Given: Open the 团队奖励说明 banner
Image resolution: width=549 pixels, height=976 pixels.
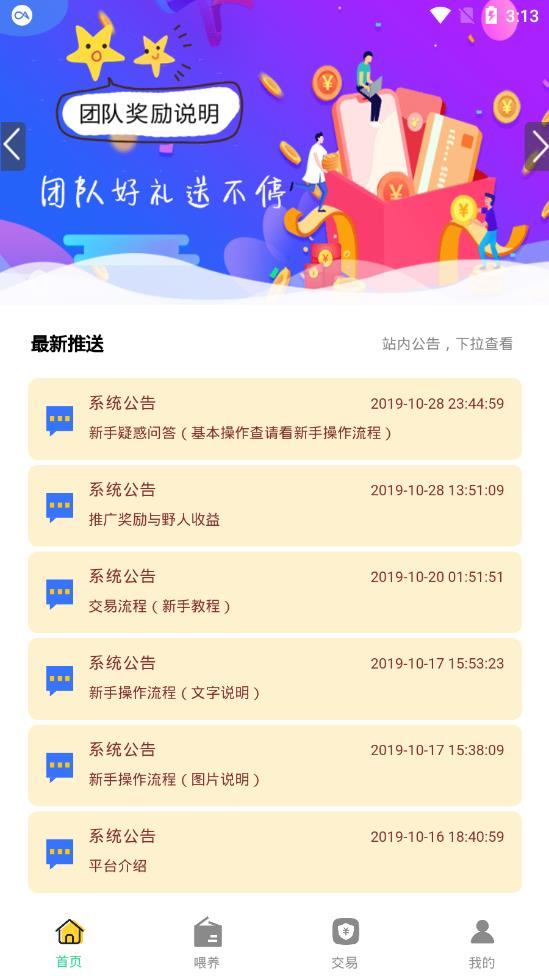Looking at the screenshot, I should pos(274,152).
